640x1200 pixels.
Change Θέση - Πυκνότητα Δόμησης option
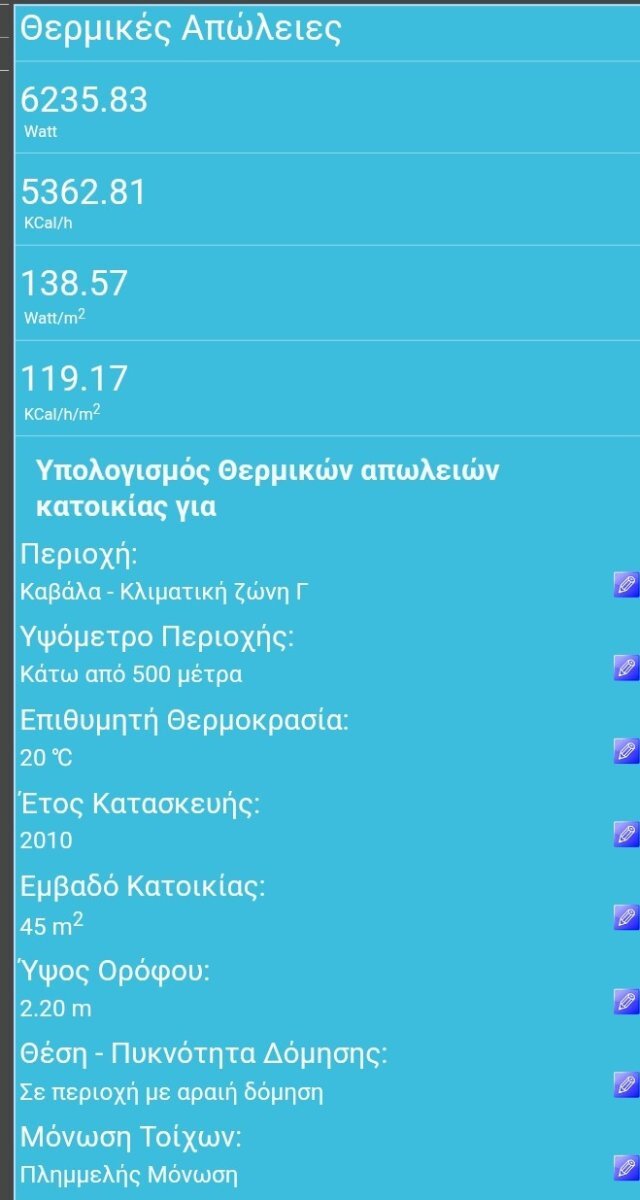[x=626, y=1084]
